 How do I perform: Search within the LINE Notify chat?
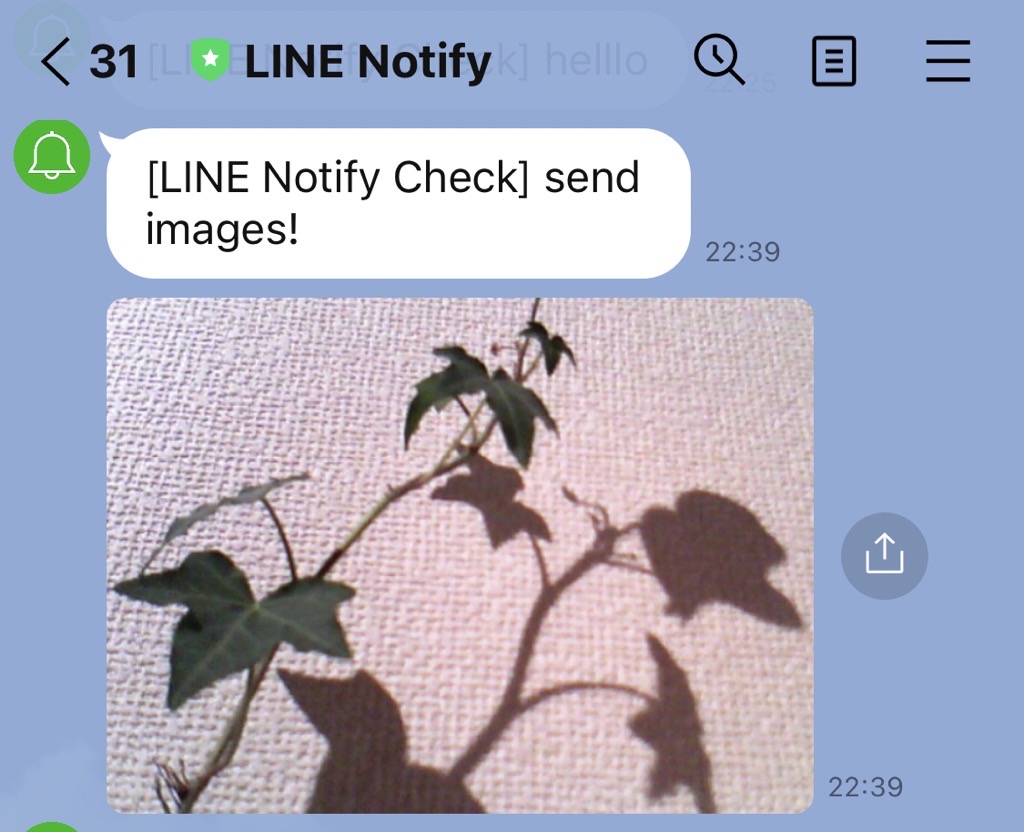click(x=719, y=60)
